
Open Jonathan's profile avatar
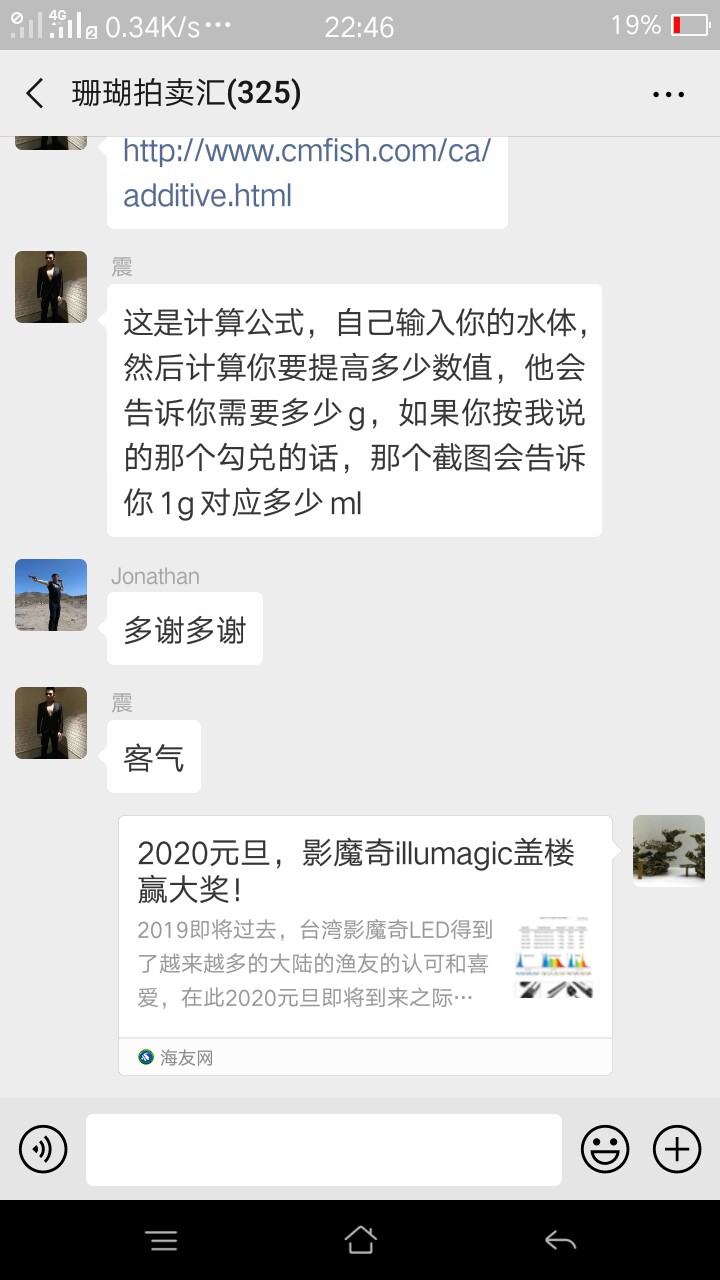click(51, 595)
